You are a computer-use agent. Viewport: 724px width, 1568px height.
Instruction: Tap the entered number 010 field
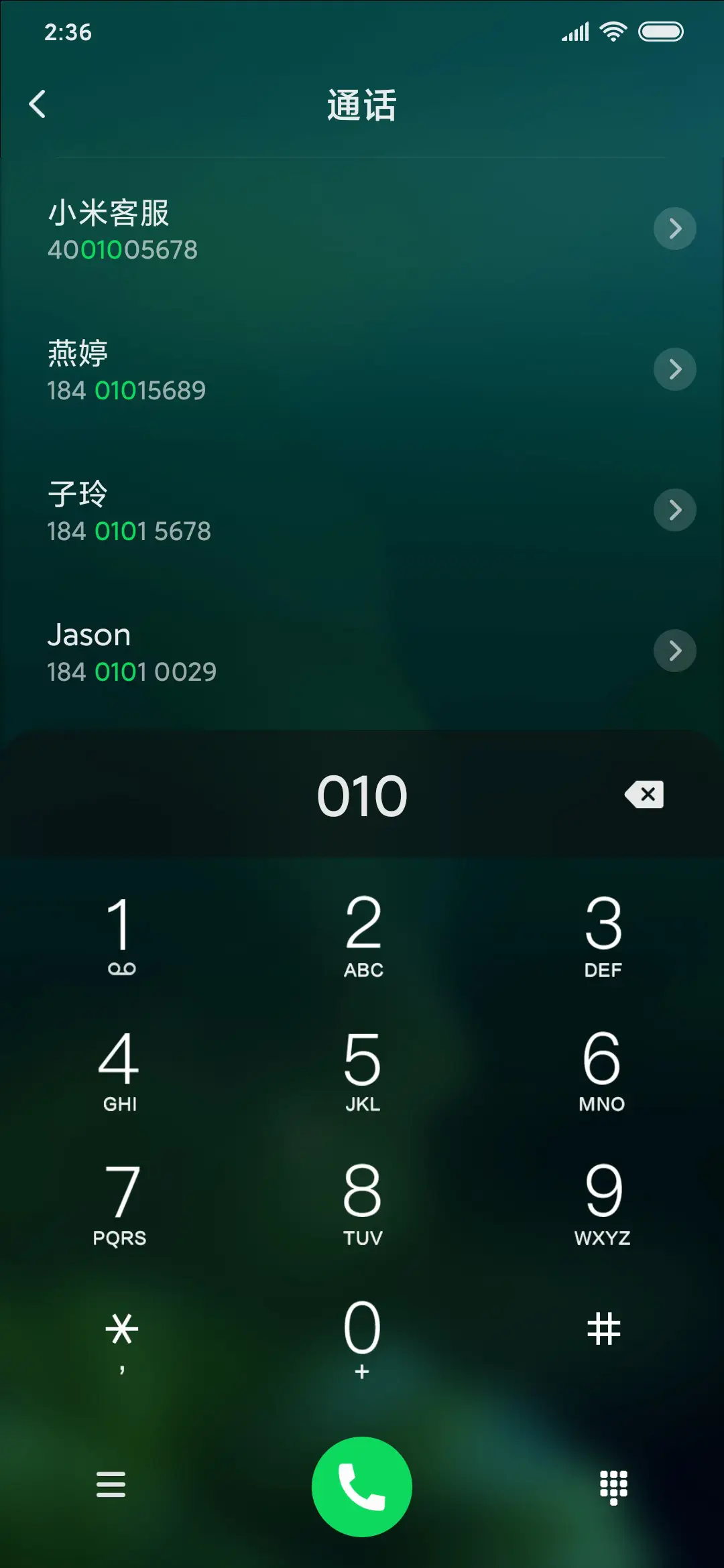click(x=362, y=795)
